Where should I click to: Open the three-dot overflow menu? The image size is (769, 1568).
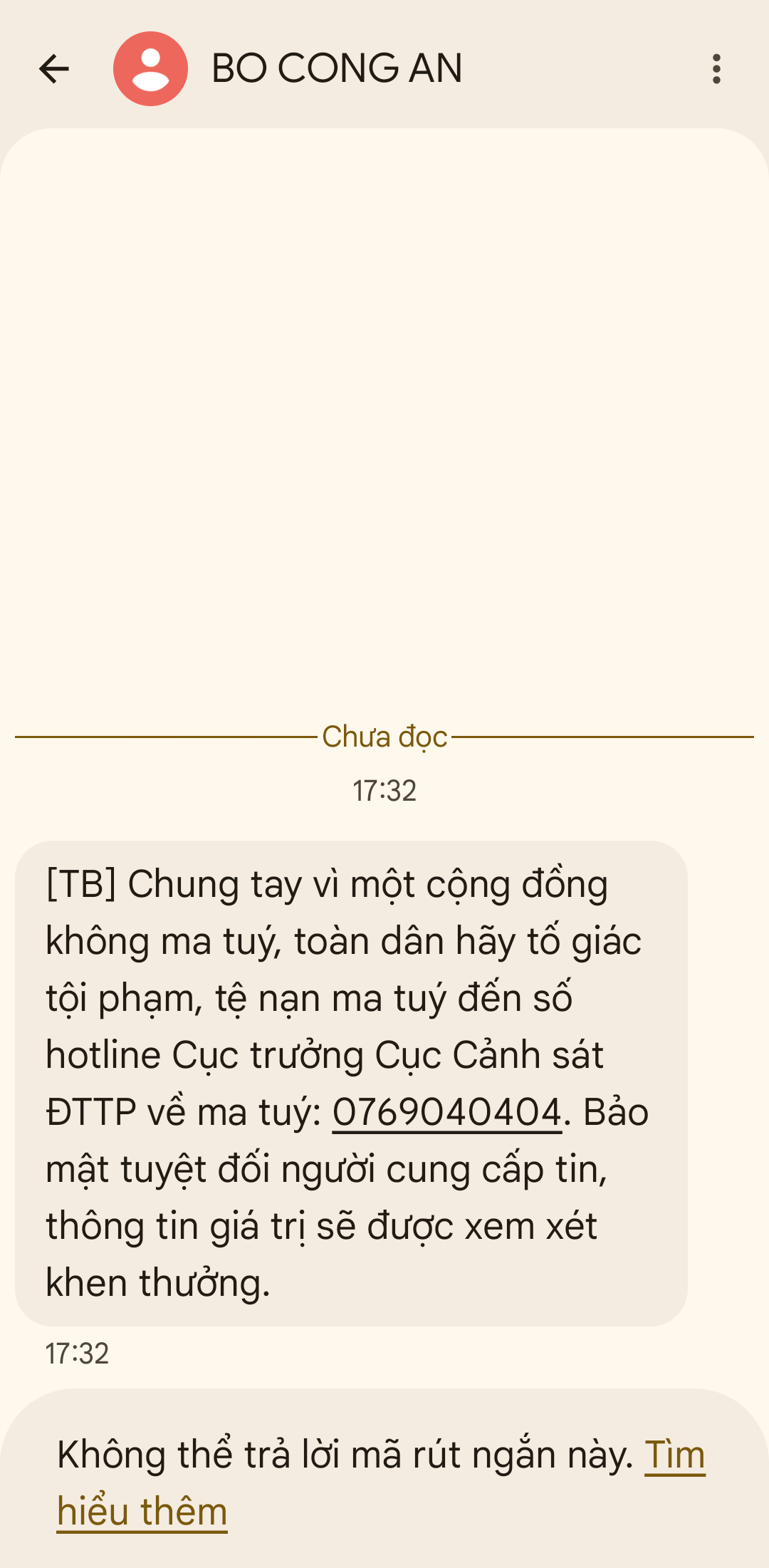point(716,69)
